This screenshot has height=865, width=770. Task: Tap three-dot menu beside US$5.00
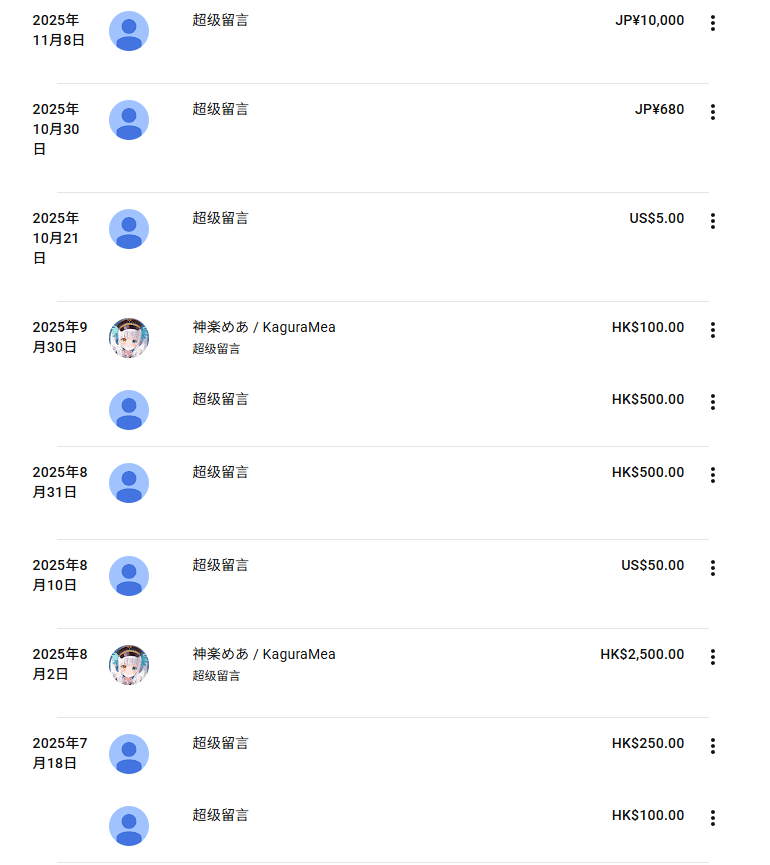[x=713, y=221]
